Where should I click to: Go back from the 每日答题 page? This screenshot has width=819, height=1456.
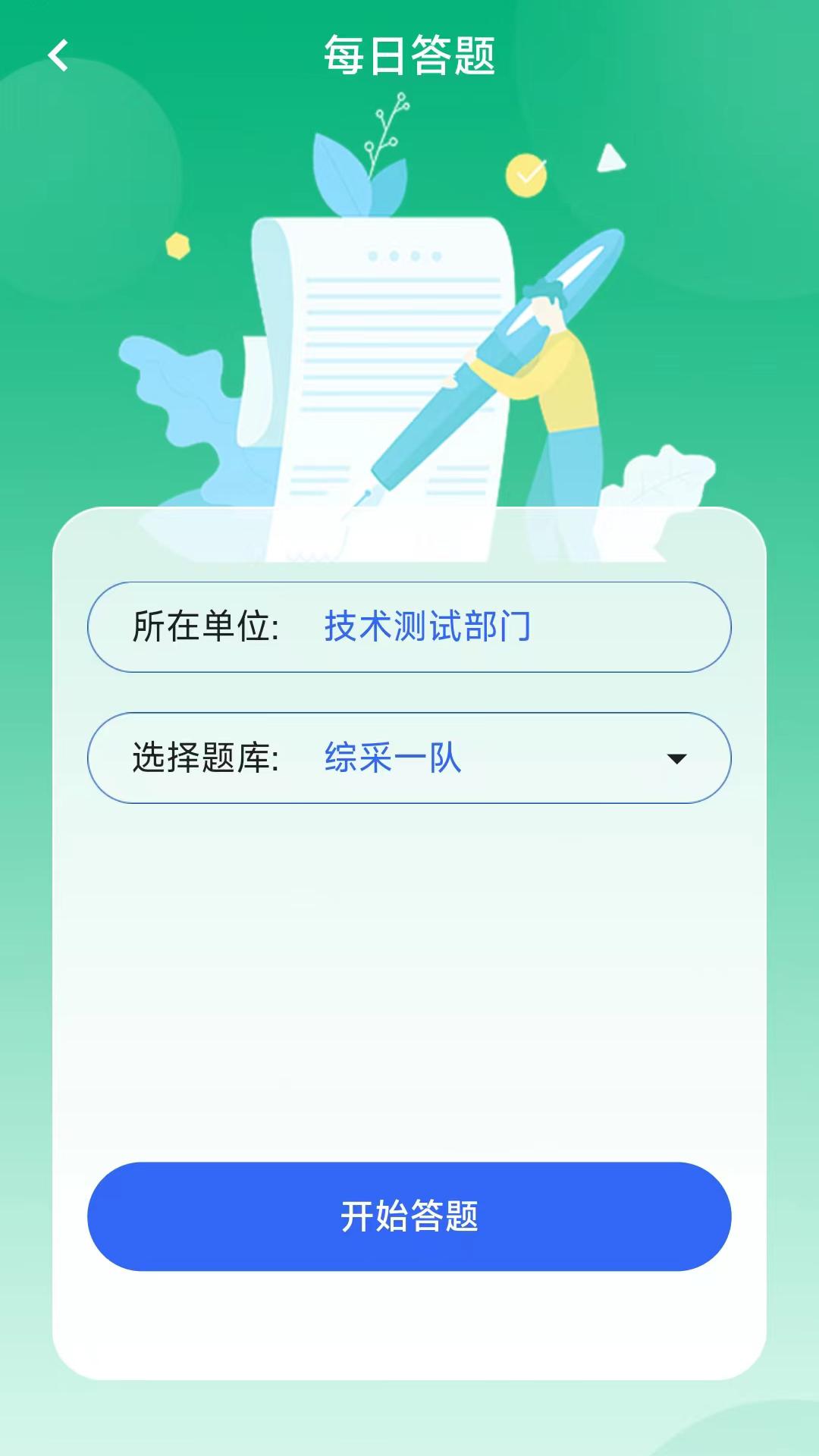point(58,55)
